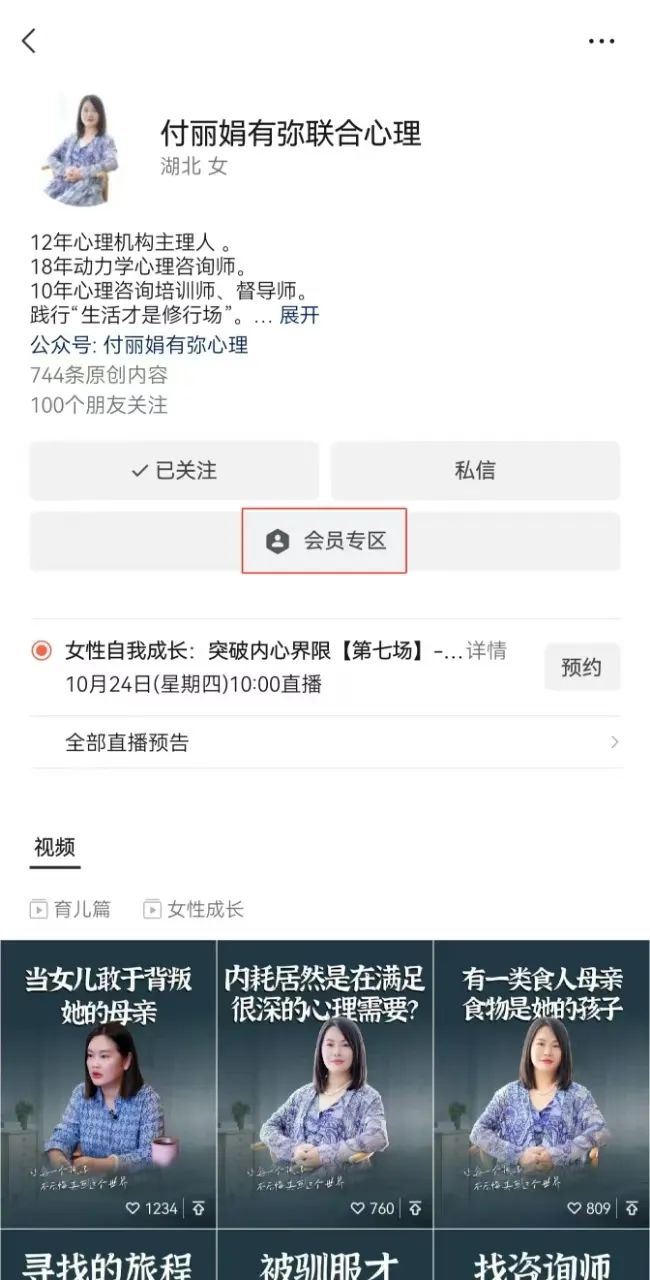
Task: View 详情 of the livestream preview
Action: click(487, 651)
